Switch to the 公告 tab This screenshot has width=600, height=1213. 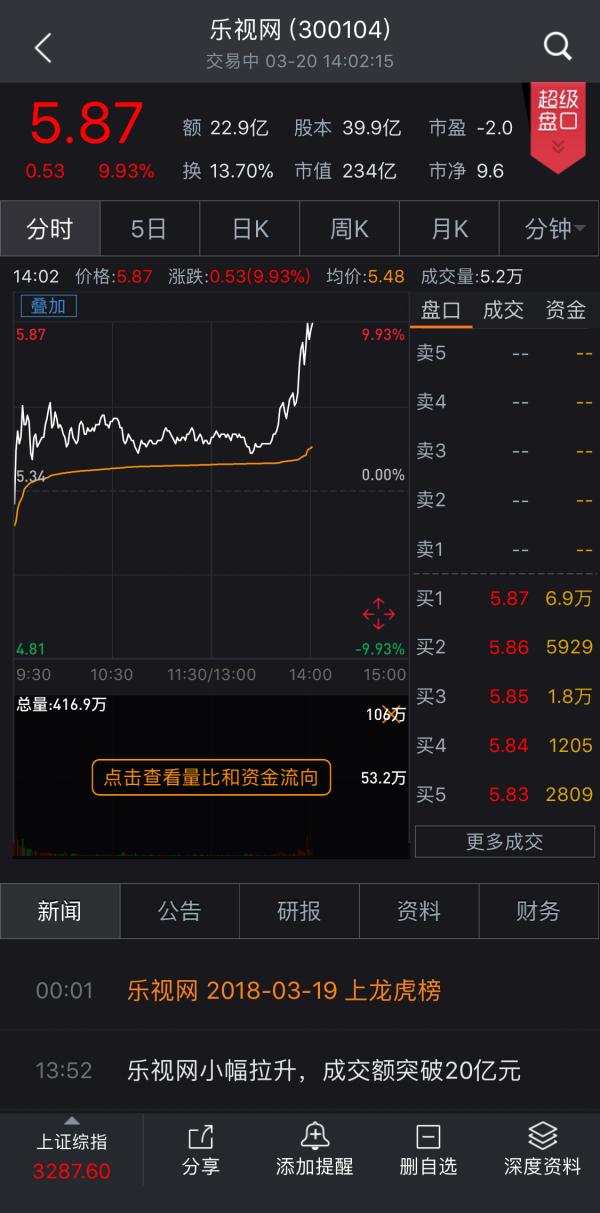pos(179,911)
